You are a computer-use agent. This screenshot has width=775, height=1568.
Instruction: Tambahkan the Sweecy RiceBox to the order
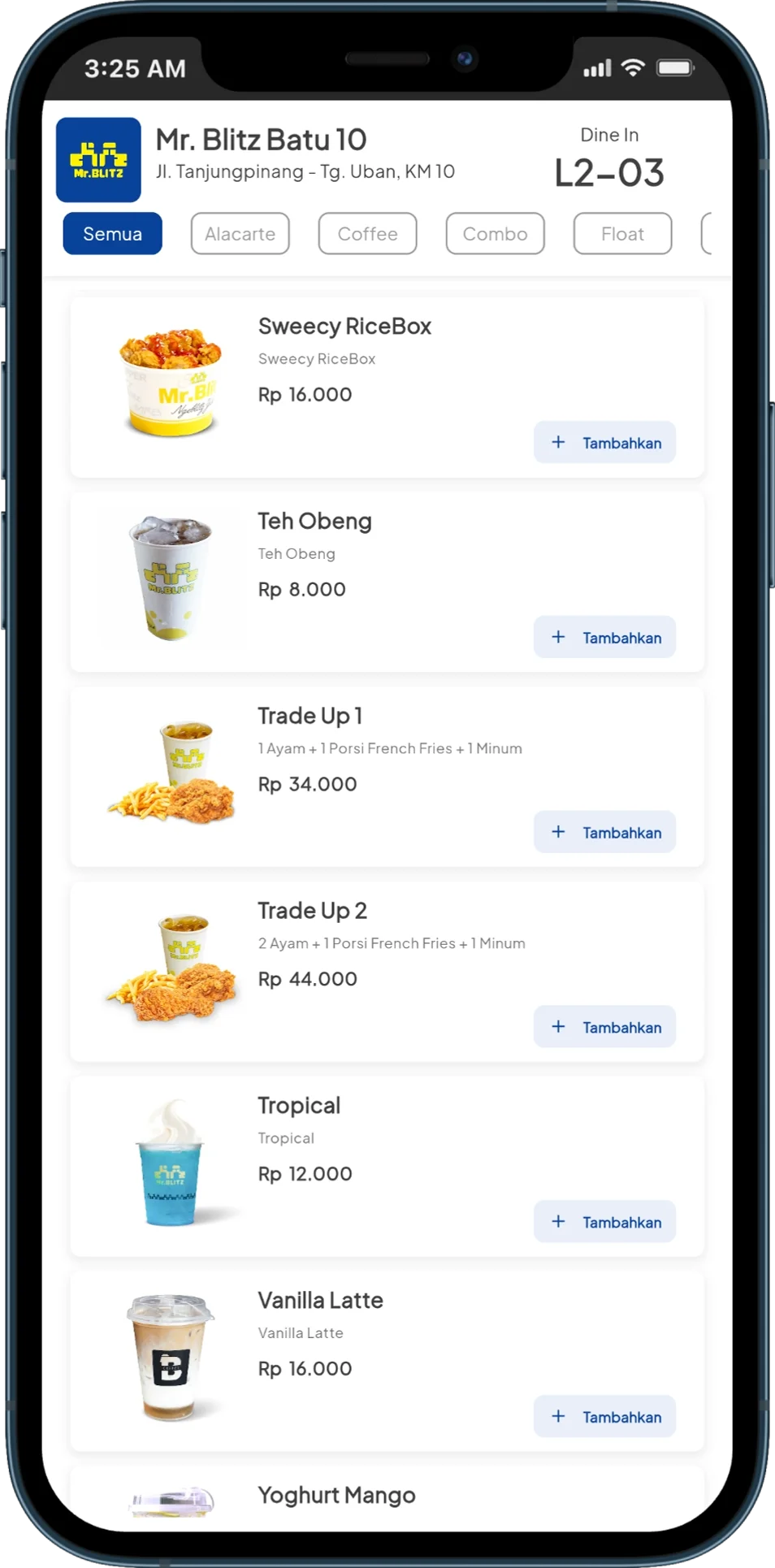click(x=604, y=443)
